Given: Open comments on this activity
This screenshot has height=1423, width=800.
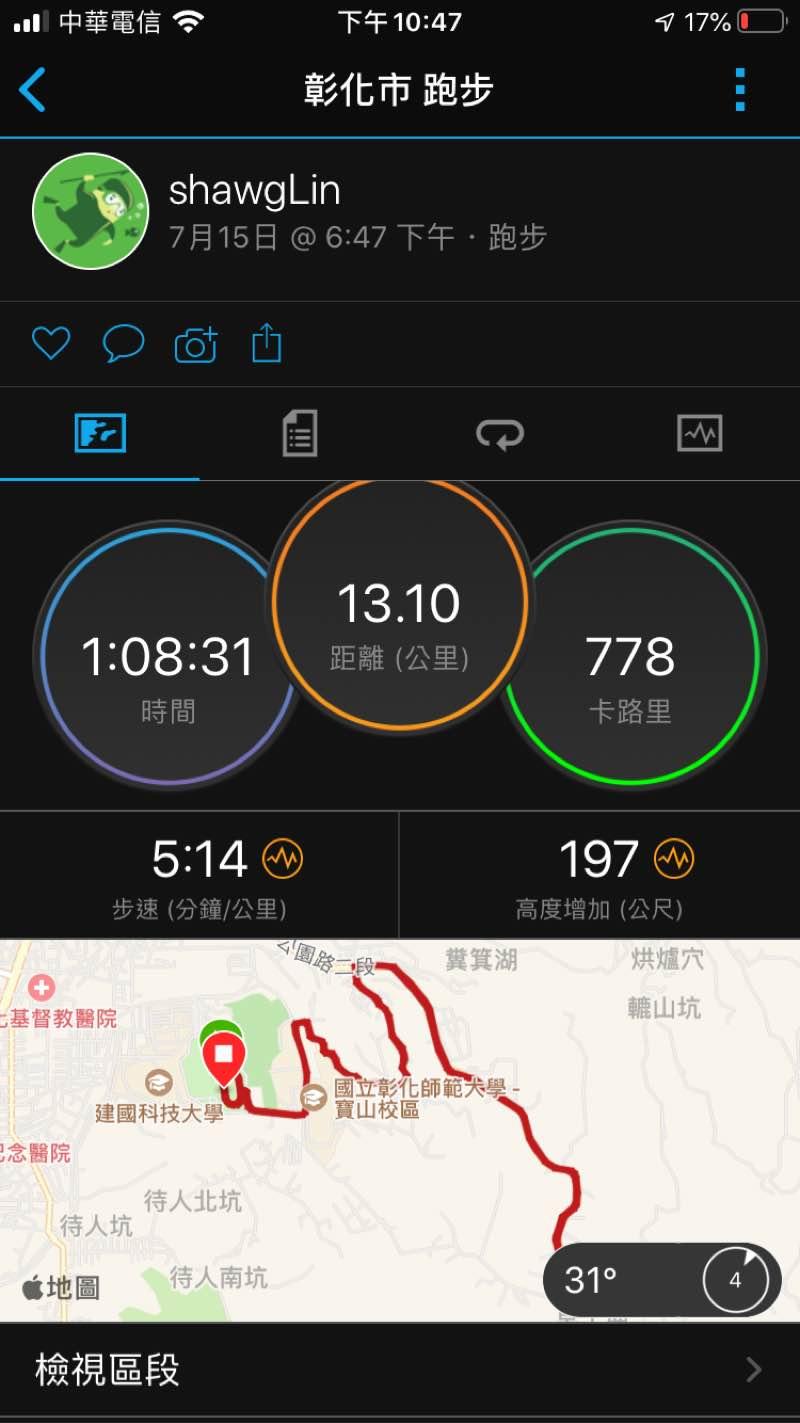Looking at the screenshot, I should pos(123,344).
